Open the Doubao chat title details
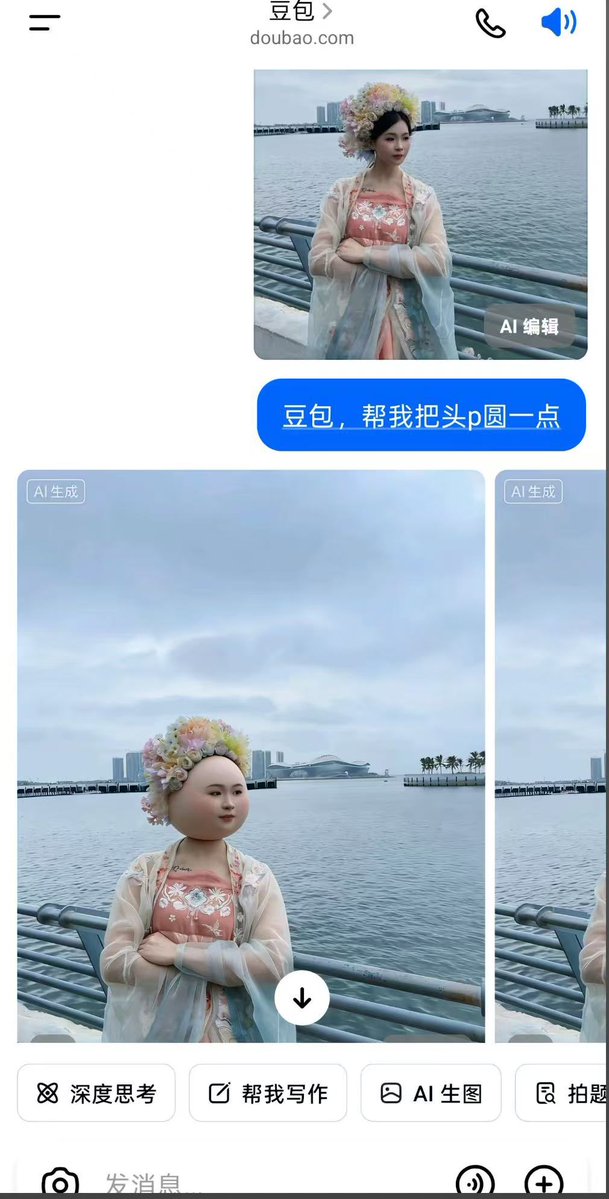 tap(301, 12)
